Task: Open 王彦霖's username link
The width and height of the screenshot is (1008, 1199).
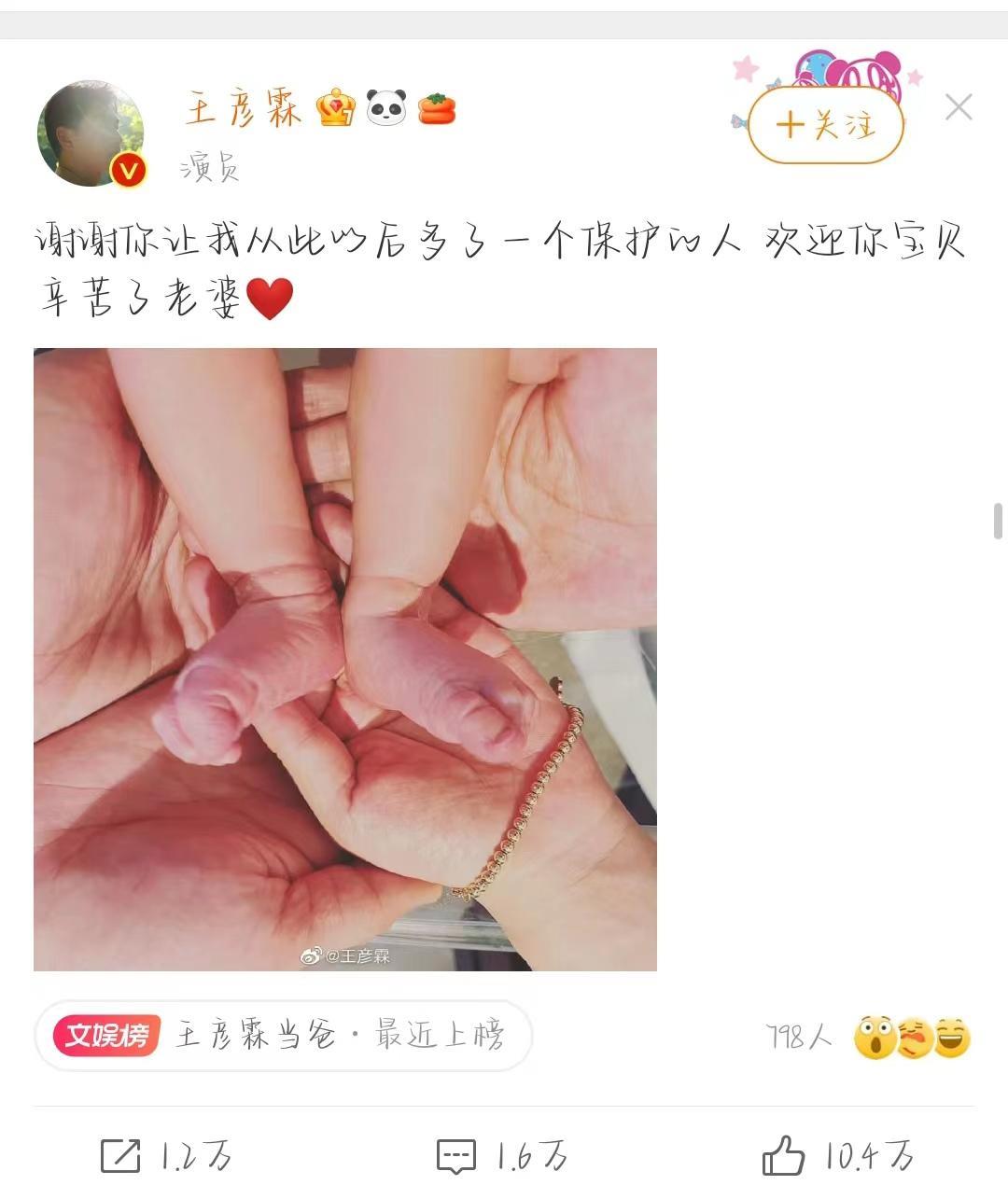Action: 244,109
